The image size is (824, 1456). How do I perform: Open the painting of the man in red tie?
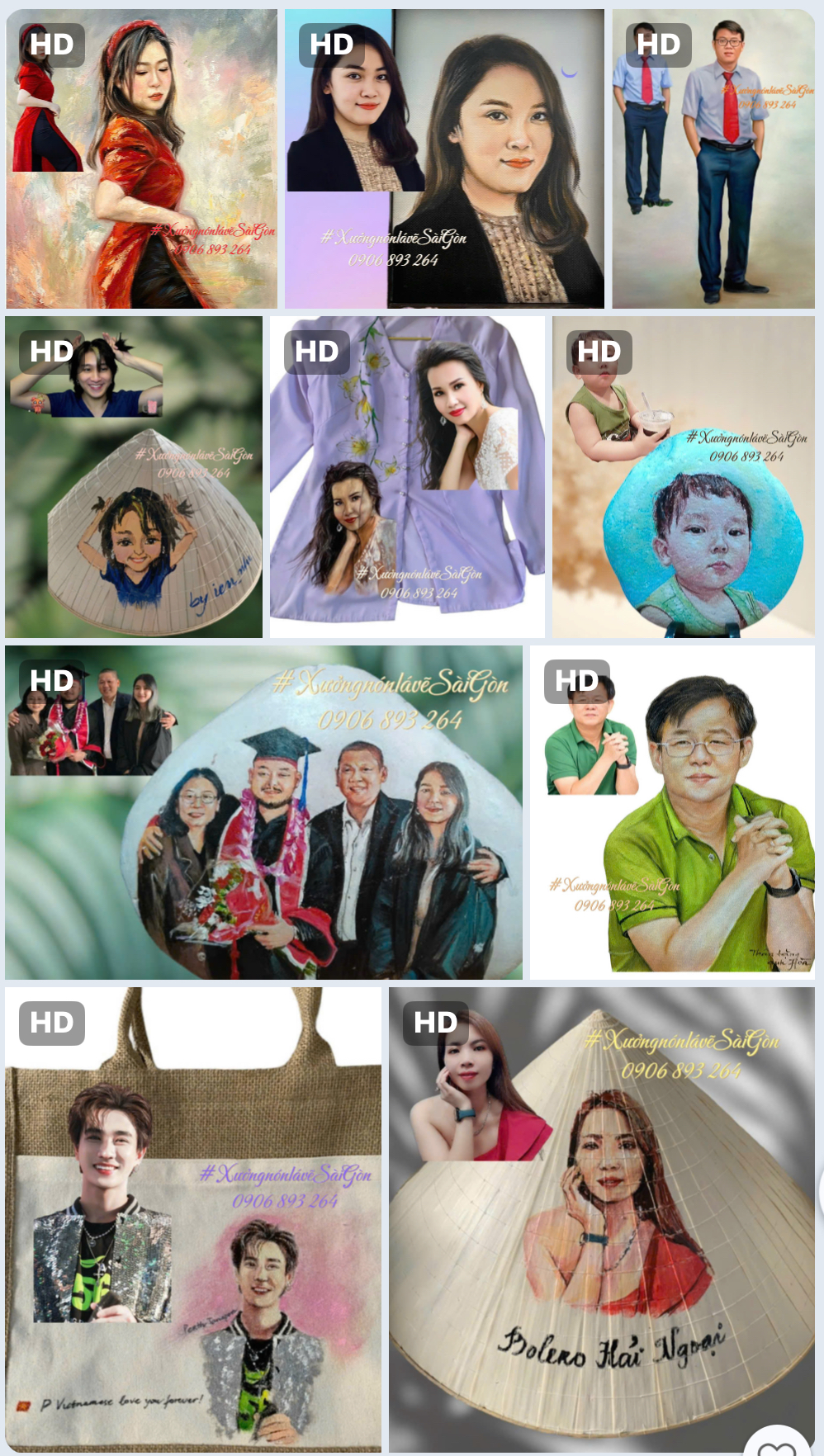pos(713,158)
